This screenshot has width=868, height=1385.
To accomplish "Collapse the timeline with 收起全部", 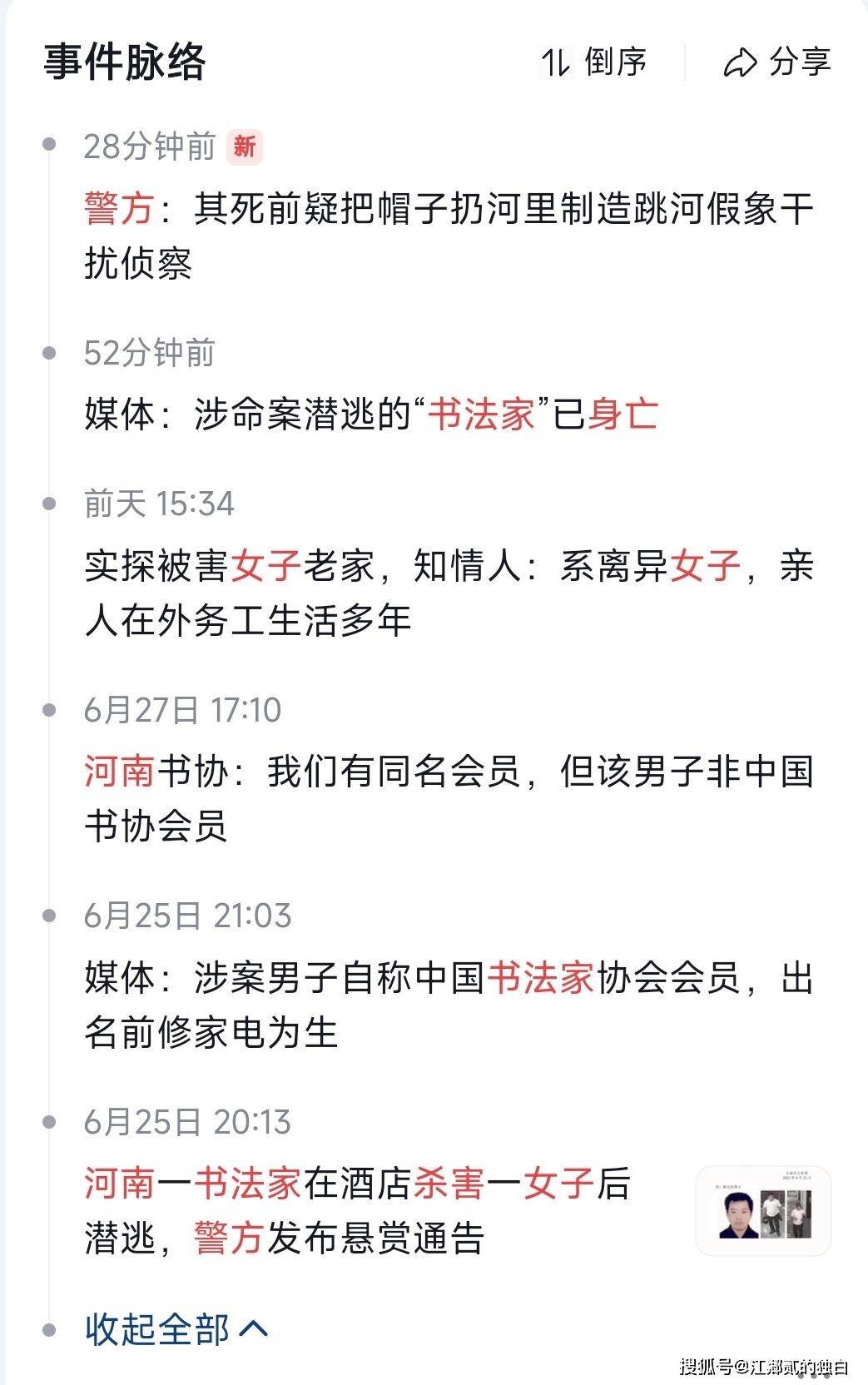I will coord(176,1329).
